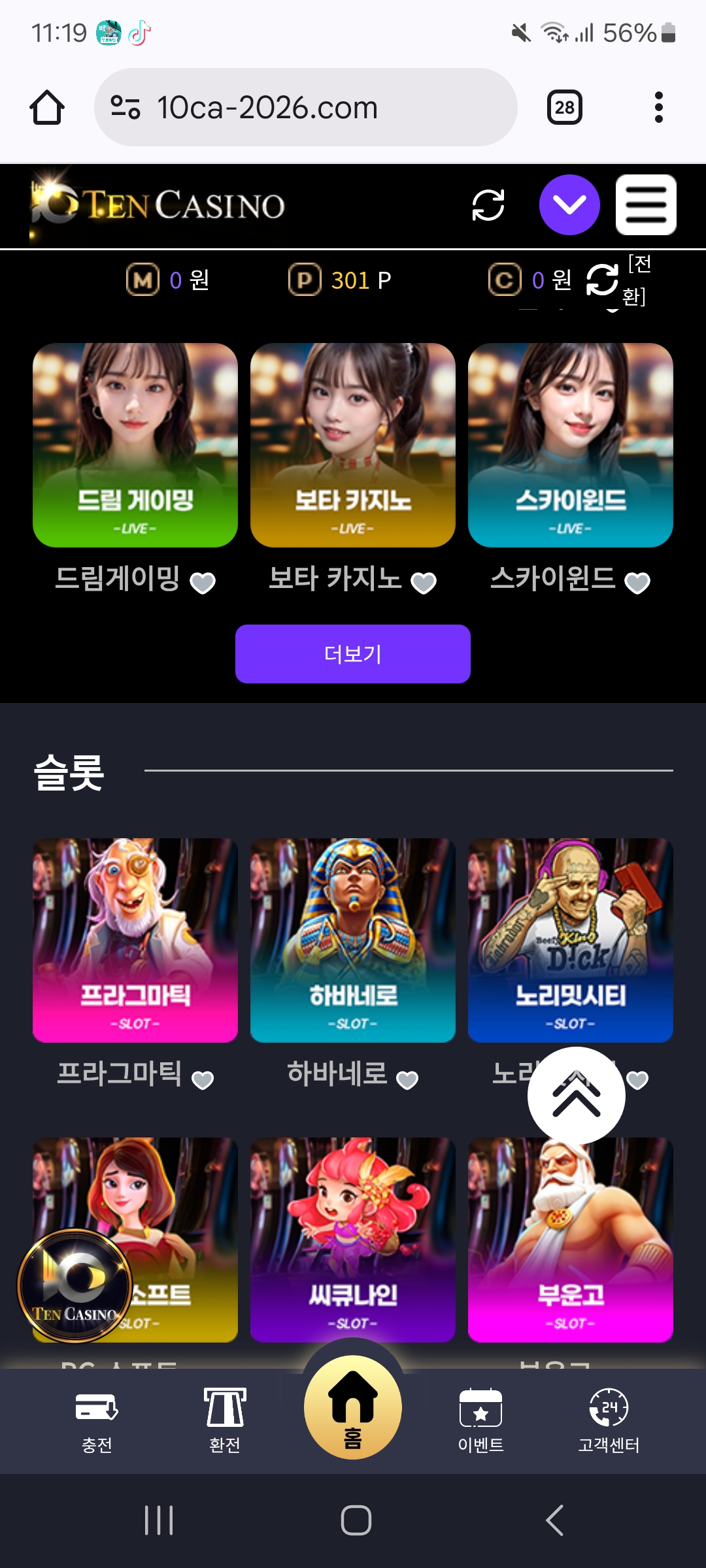Favorite 드림게이밍 with its heart icon

203,583
